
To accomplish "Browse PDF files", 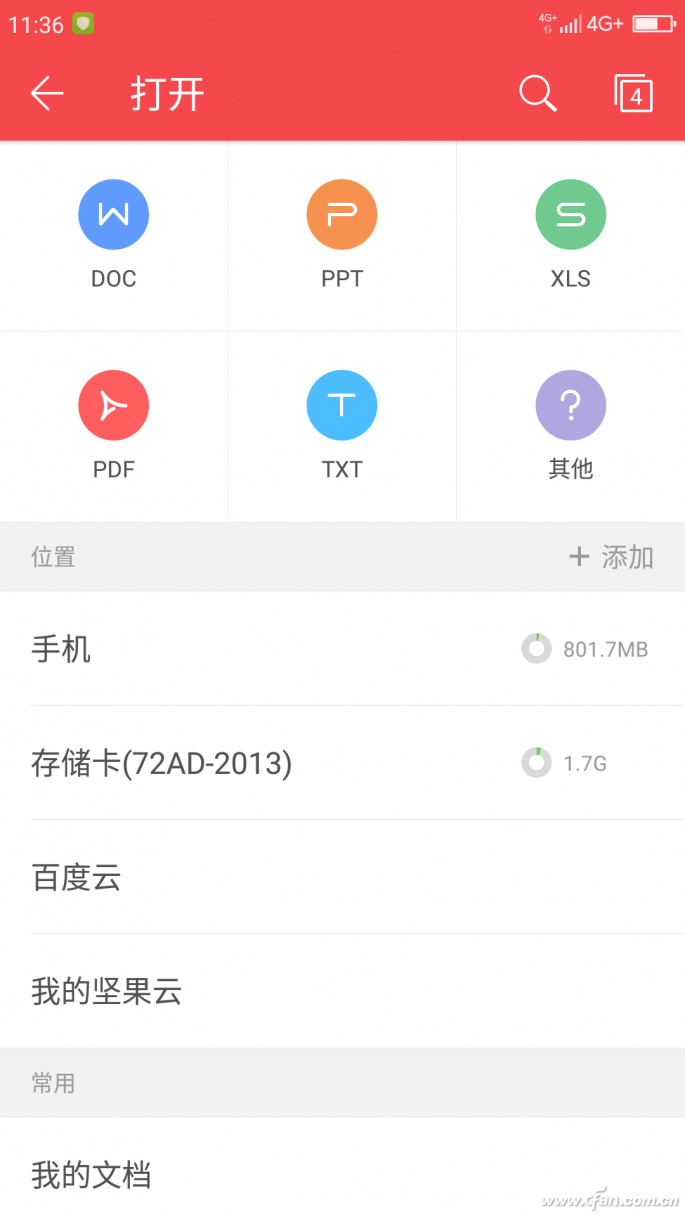I will pos(114,427).
